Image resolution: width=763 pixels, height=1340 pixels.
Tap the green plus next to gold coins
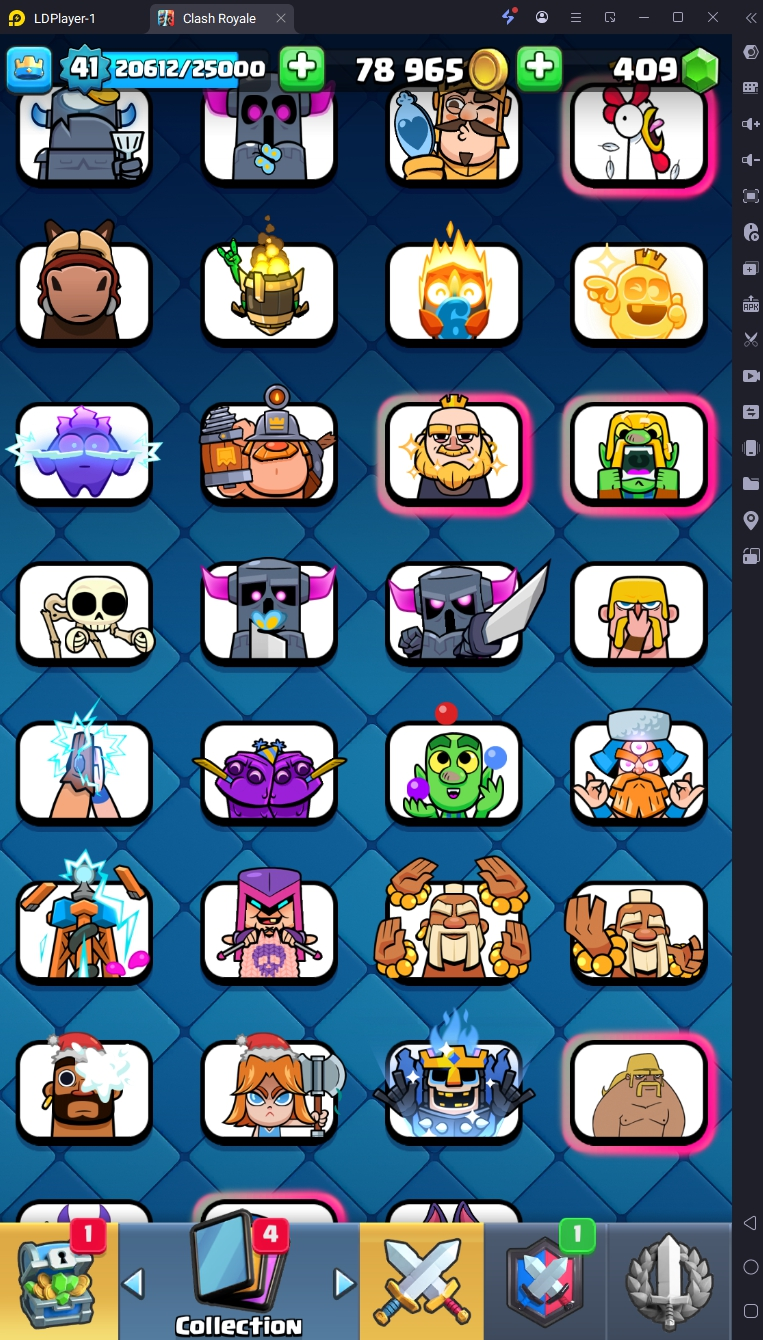[539, 68]
